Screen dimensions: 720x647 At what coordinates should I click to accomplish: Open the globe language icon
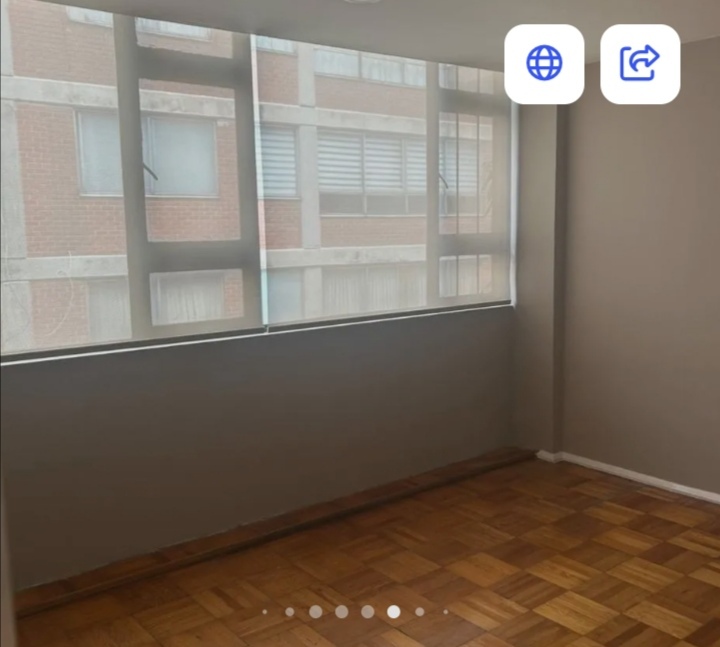[x=544, y=64]
